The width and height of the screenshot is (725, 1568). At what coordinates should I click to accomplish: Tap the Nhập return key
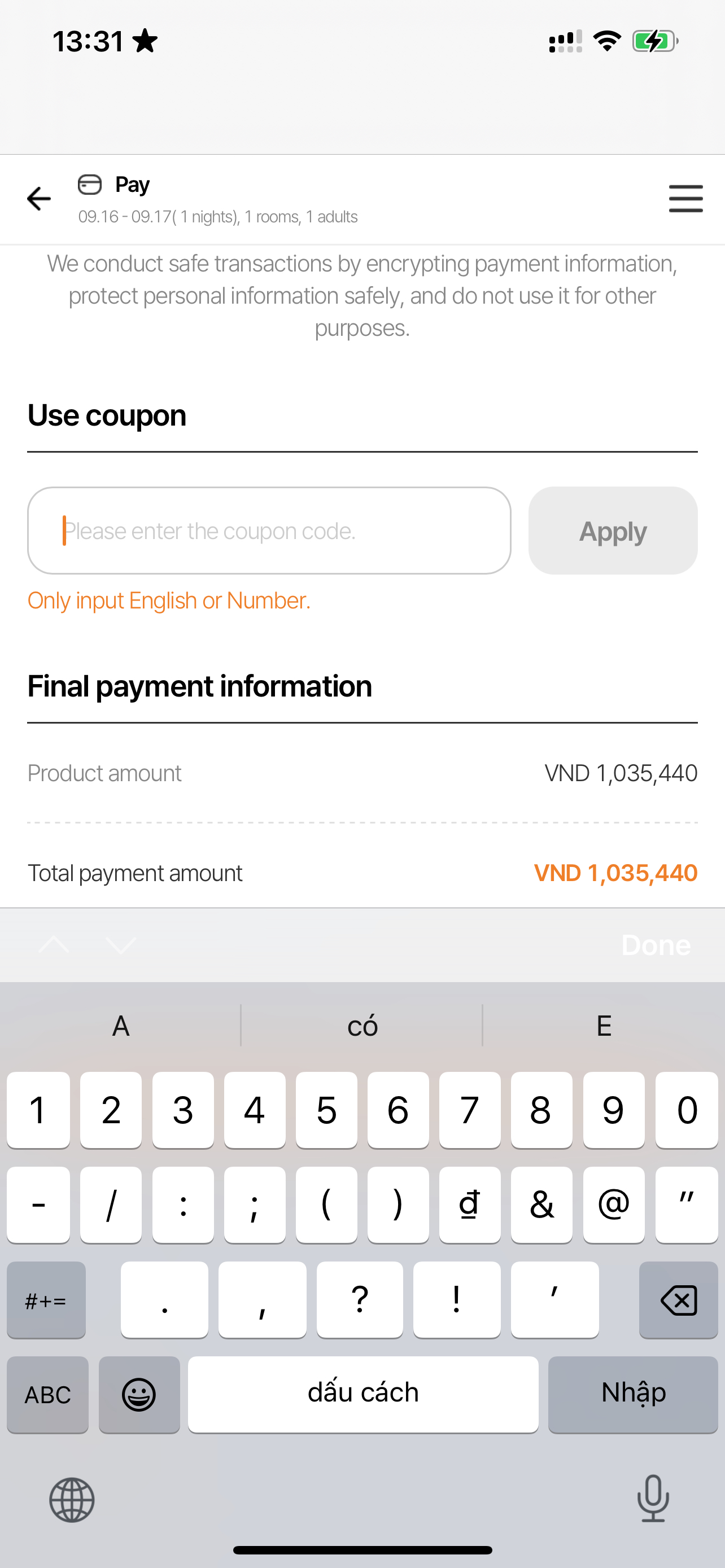632,1394
